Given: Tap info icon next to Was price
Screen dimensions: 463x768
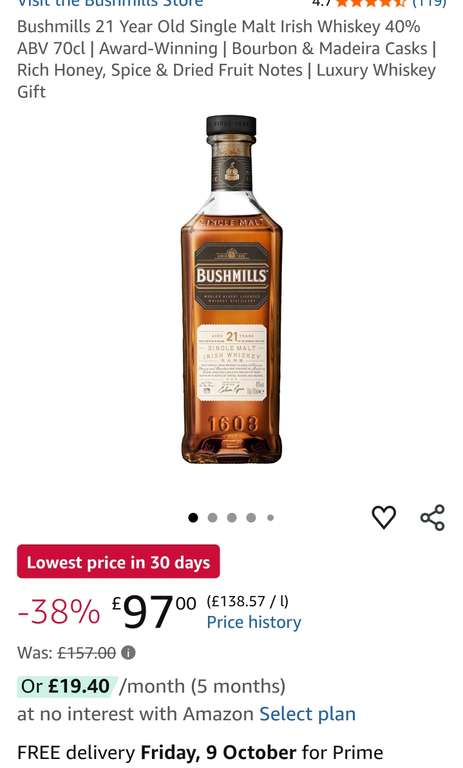Looking at the screenshot, I should tap(128, 652).
